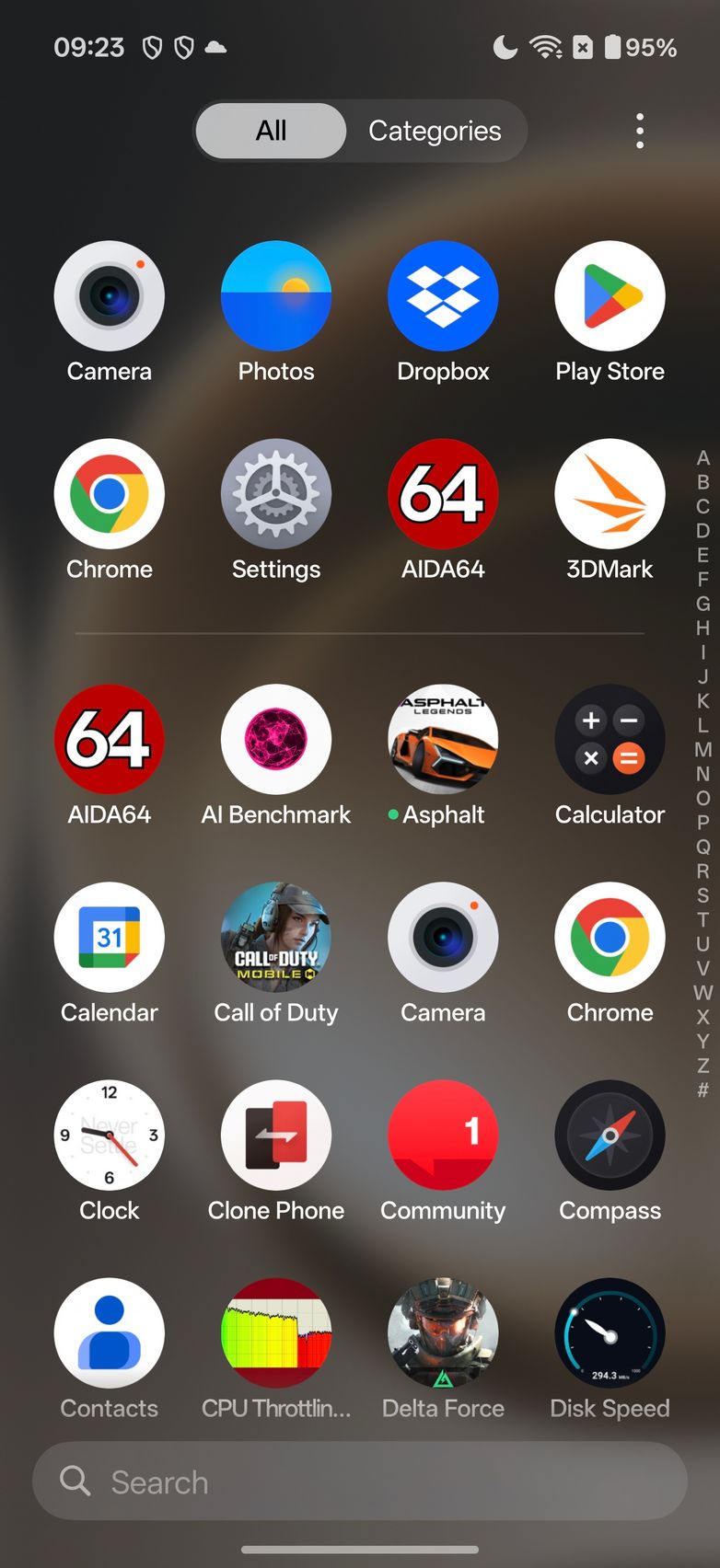Open Calendar
The image size is (720, 1568).
110,938
